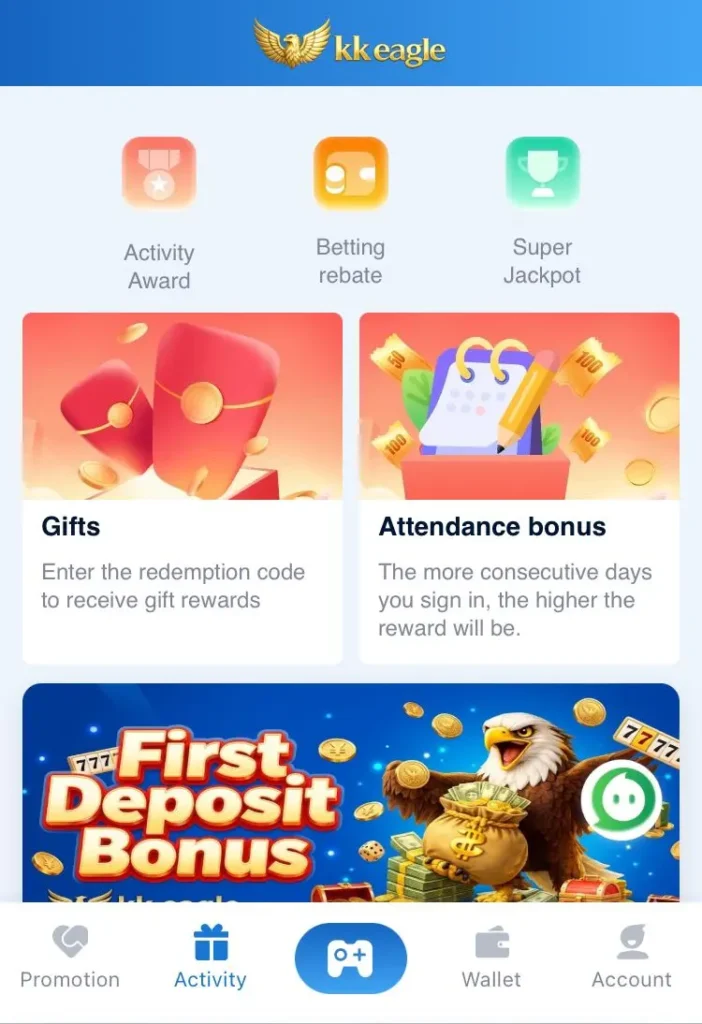
Task: Open the First Deposit Bonus banner
Action: 300,792
